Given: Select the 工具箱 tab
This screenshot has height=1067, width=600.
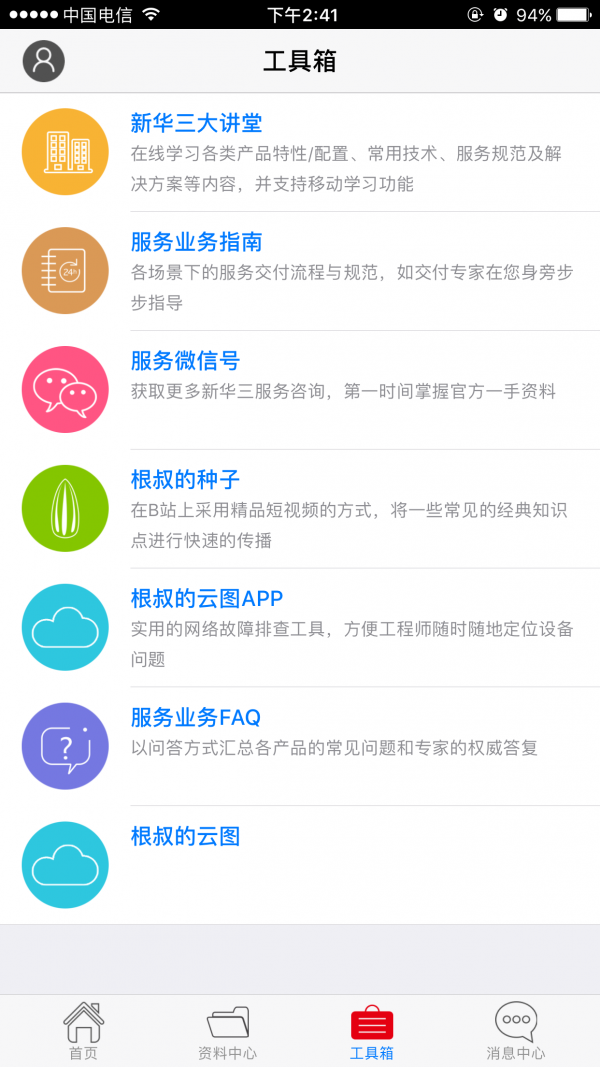Looking at the screenshot, I should tap(371, 1031).
